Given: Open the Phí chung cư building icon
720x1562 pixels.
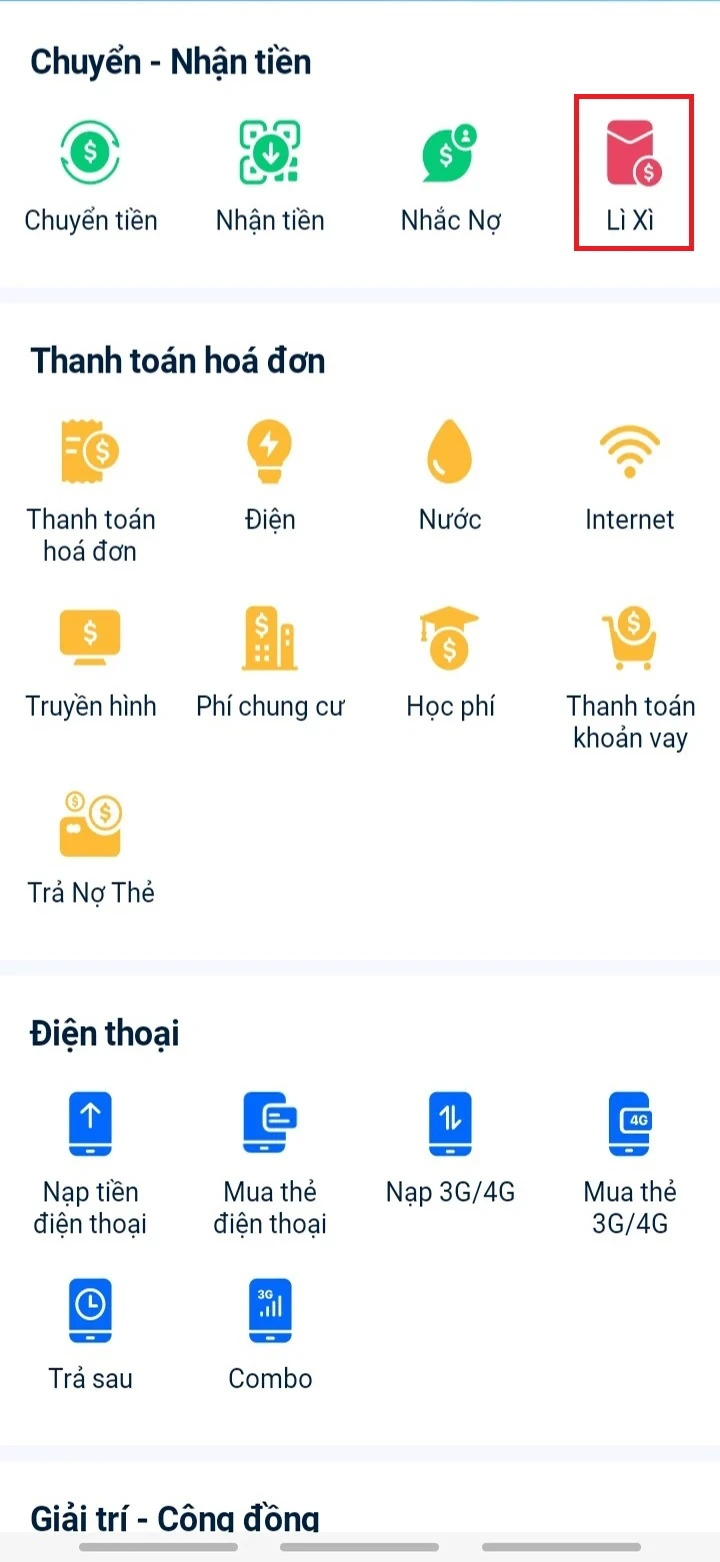Looking at the screenshot, I should (x=270, y=638).
